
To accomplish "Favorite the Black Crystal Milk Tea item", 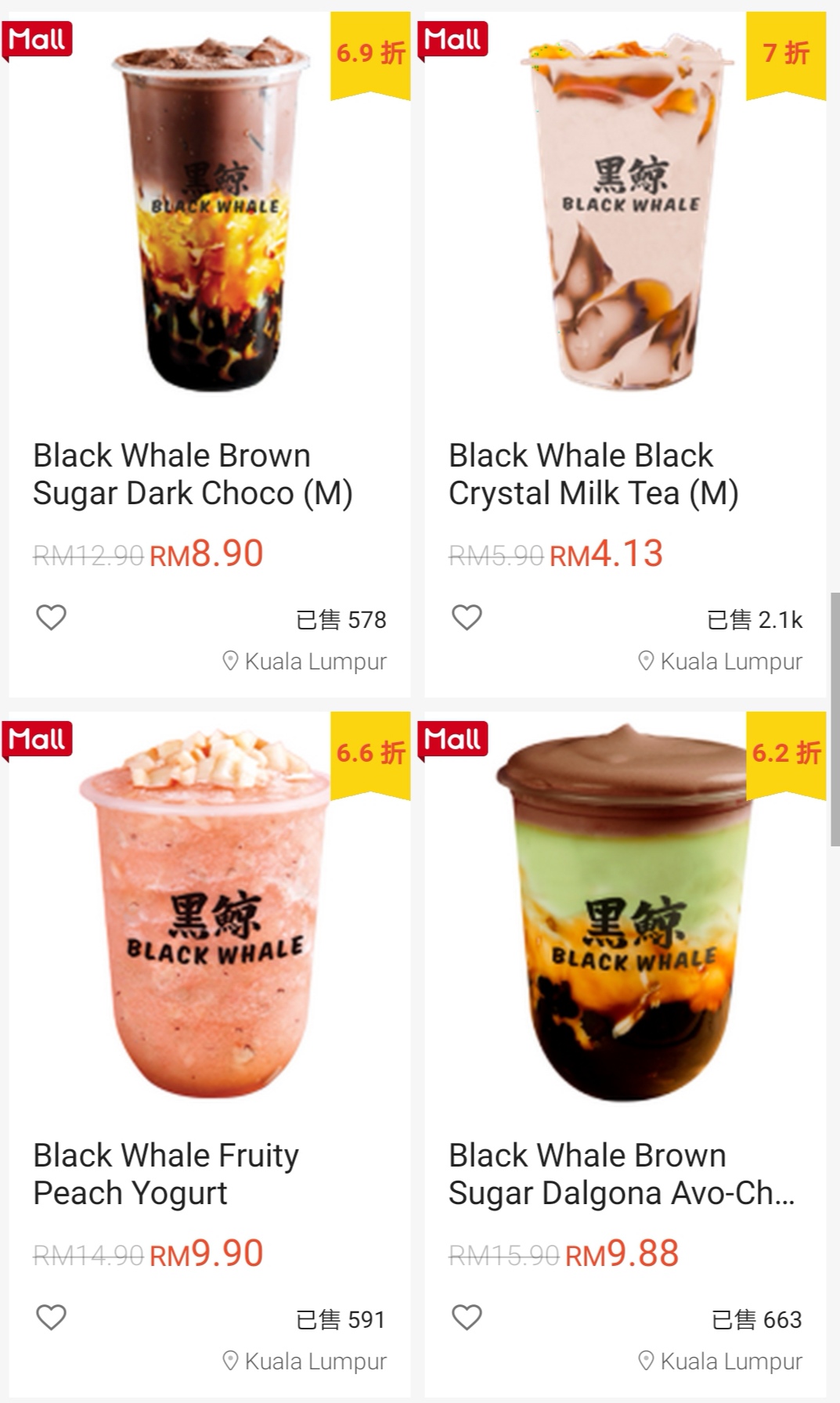I will (467, 618).
